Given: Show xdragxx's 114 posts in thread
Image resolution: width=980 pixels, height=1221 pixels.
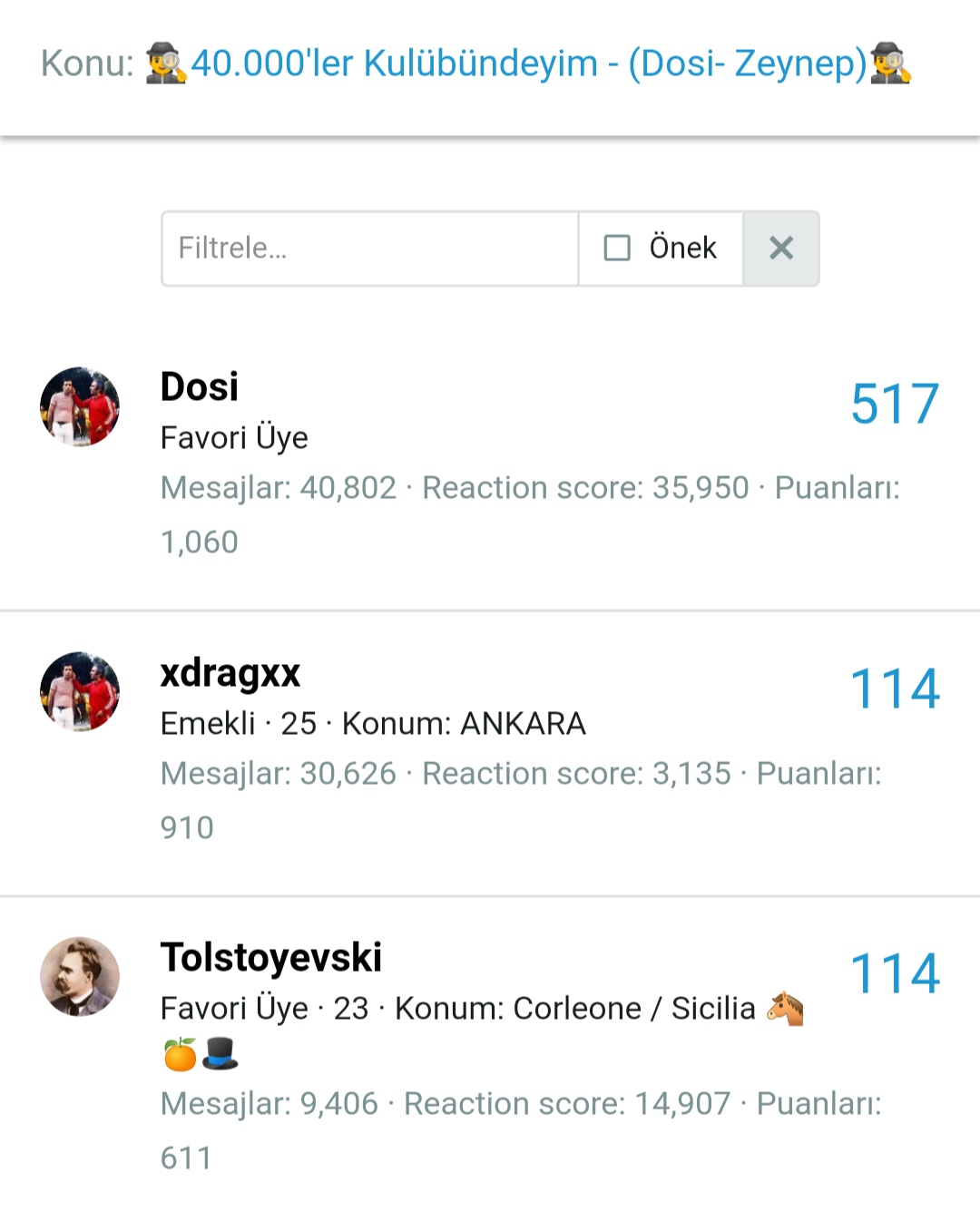Looking at the screenshot, I should 894,689.
